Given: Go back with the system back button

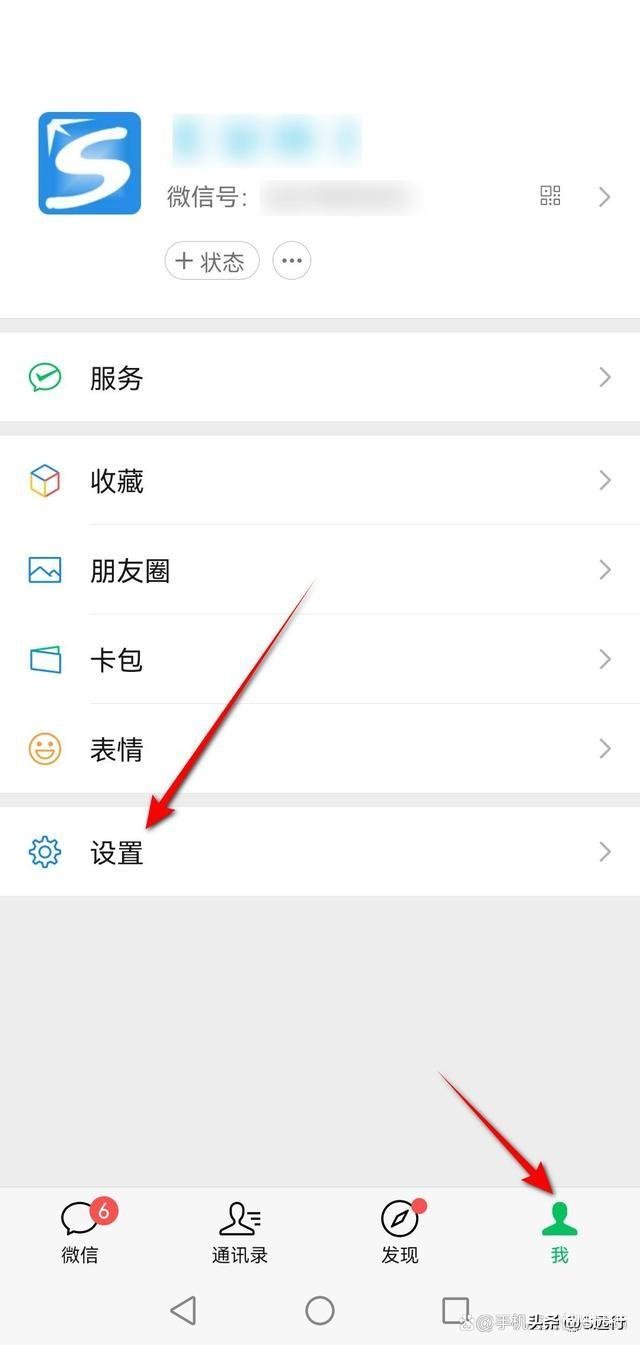Looking at the screenshot, I should click(183, 1310).
